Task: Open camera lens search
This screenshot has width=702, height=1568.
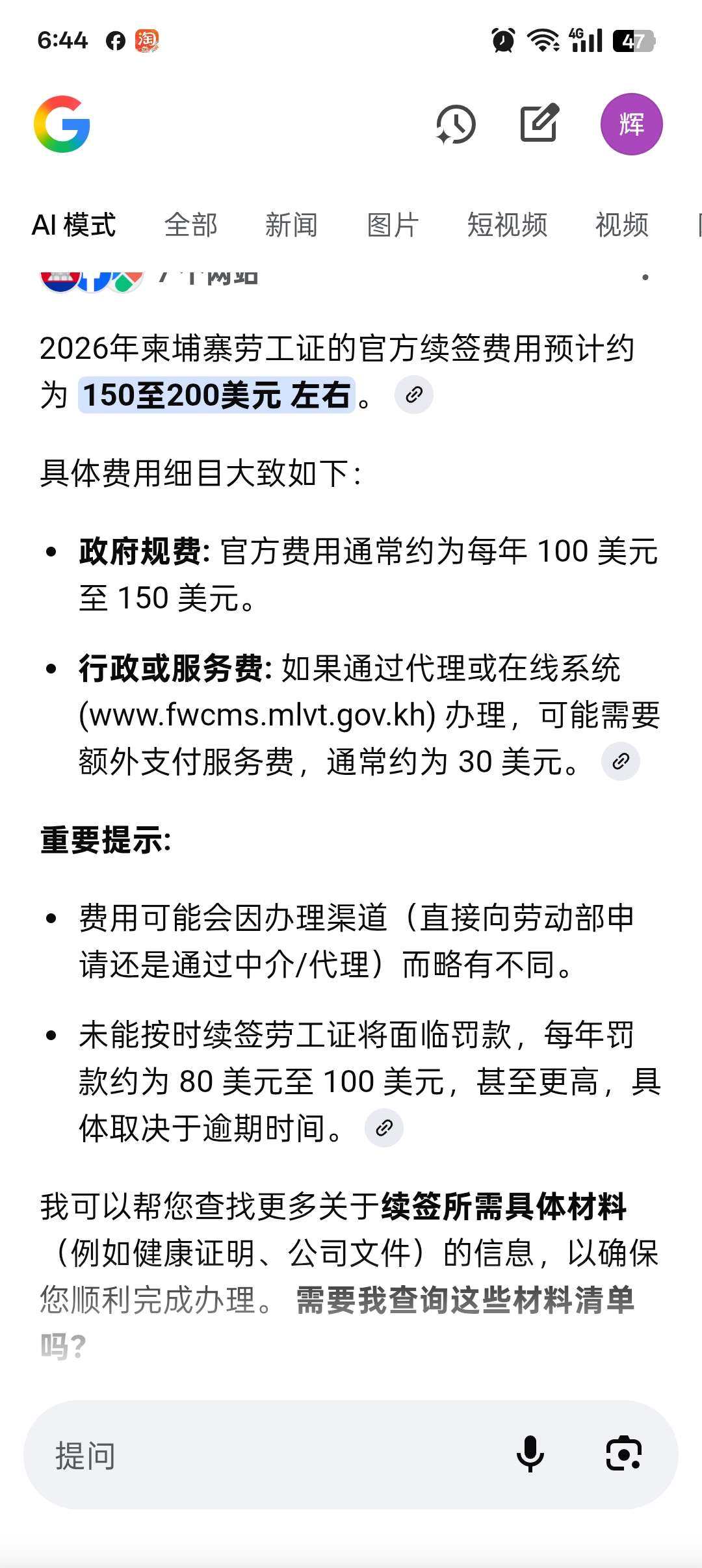Action: pos(623,1454)
